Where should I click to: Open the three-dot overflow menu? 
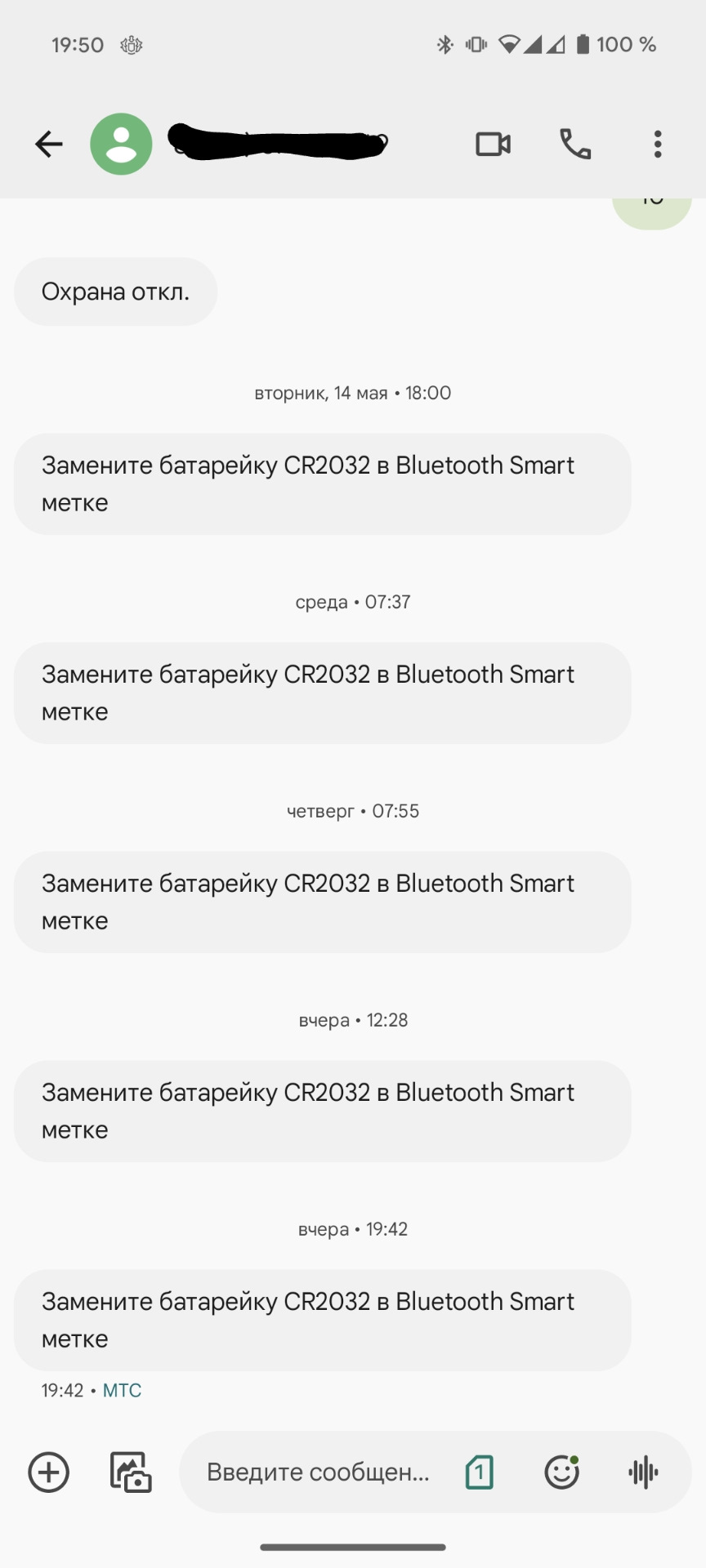click(x=658, y=145)
